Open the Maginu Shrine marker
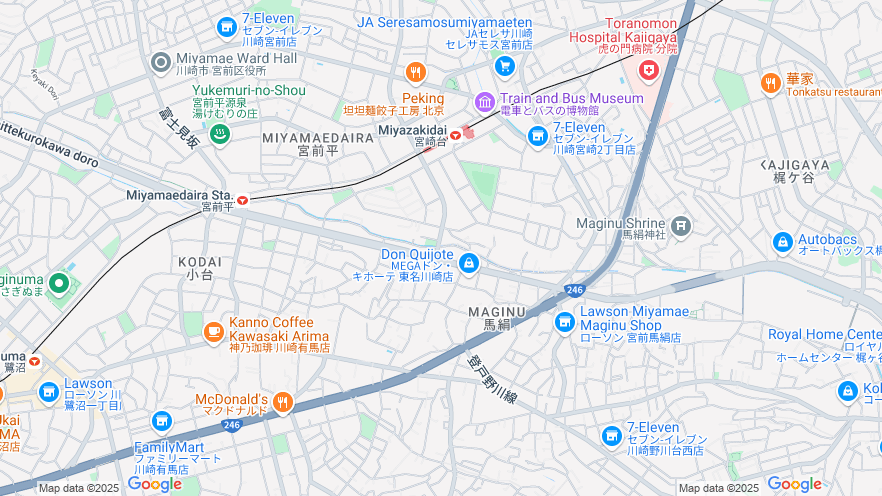 pos(681,226)
